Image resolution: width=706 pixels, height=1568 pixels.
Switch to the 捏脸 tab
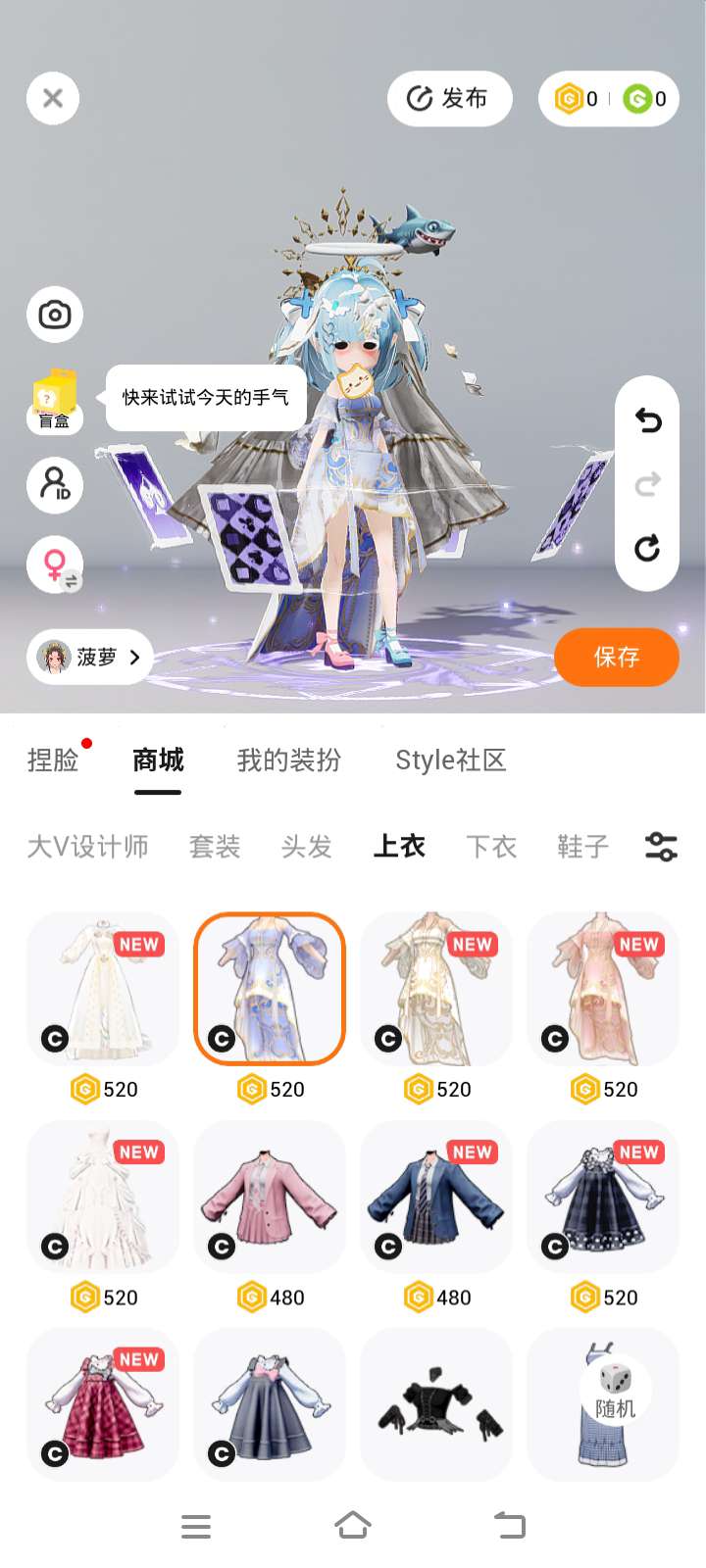(x=53, y=760)
